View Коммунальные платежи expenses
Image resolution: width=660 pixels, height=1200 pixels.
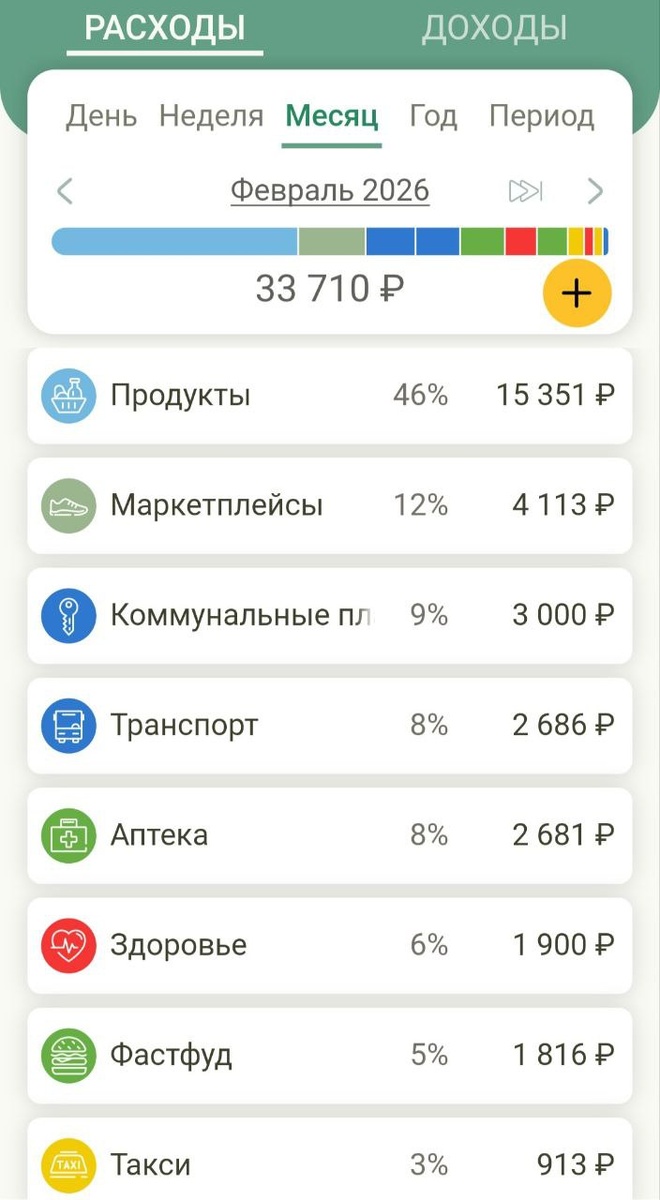pos(330,615)
